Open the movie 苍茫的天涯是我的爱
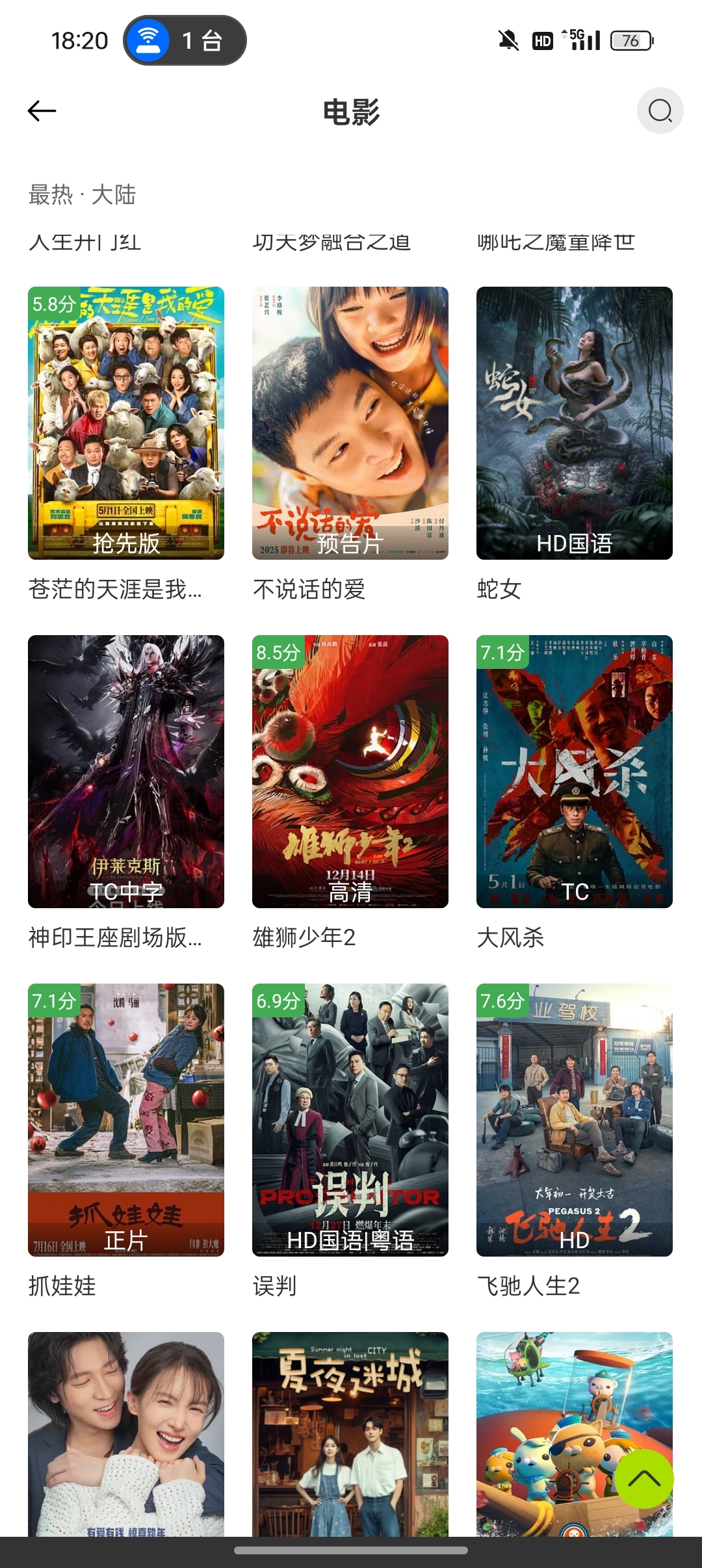The height and width of the screenshot is (1568, 702). [x=126, y=423]
